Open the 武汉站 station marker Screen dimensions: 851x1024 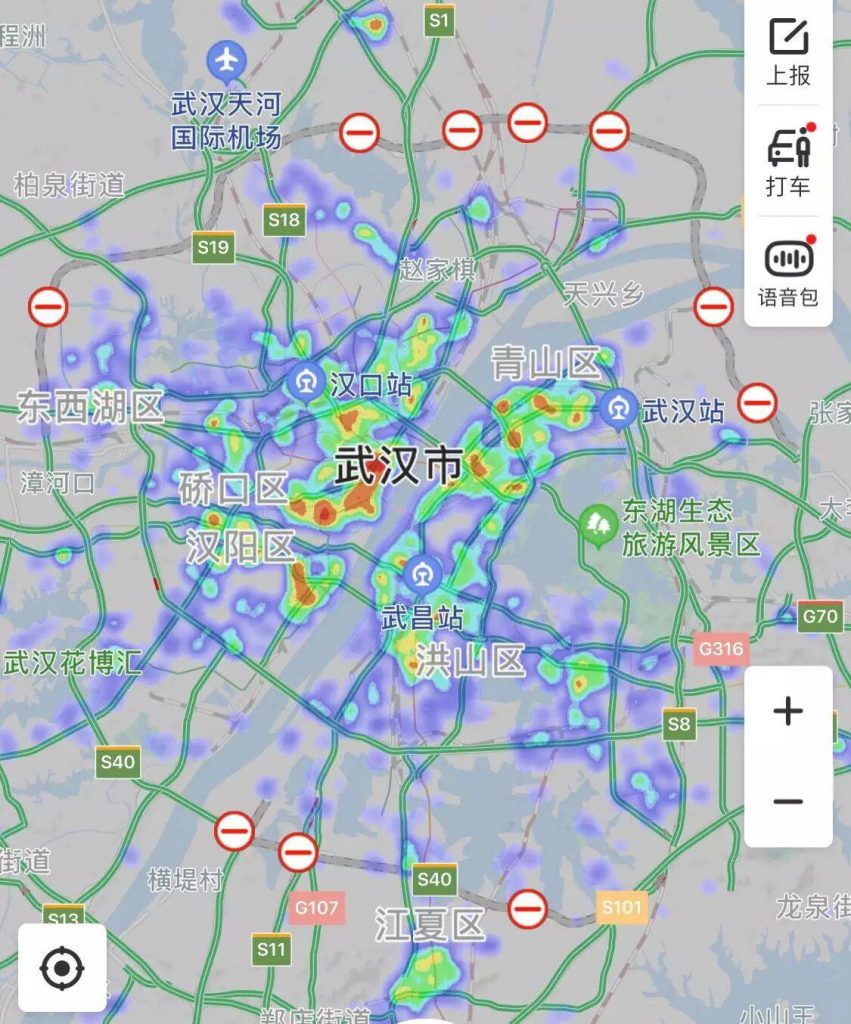[619, 408]
